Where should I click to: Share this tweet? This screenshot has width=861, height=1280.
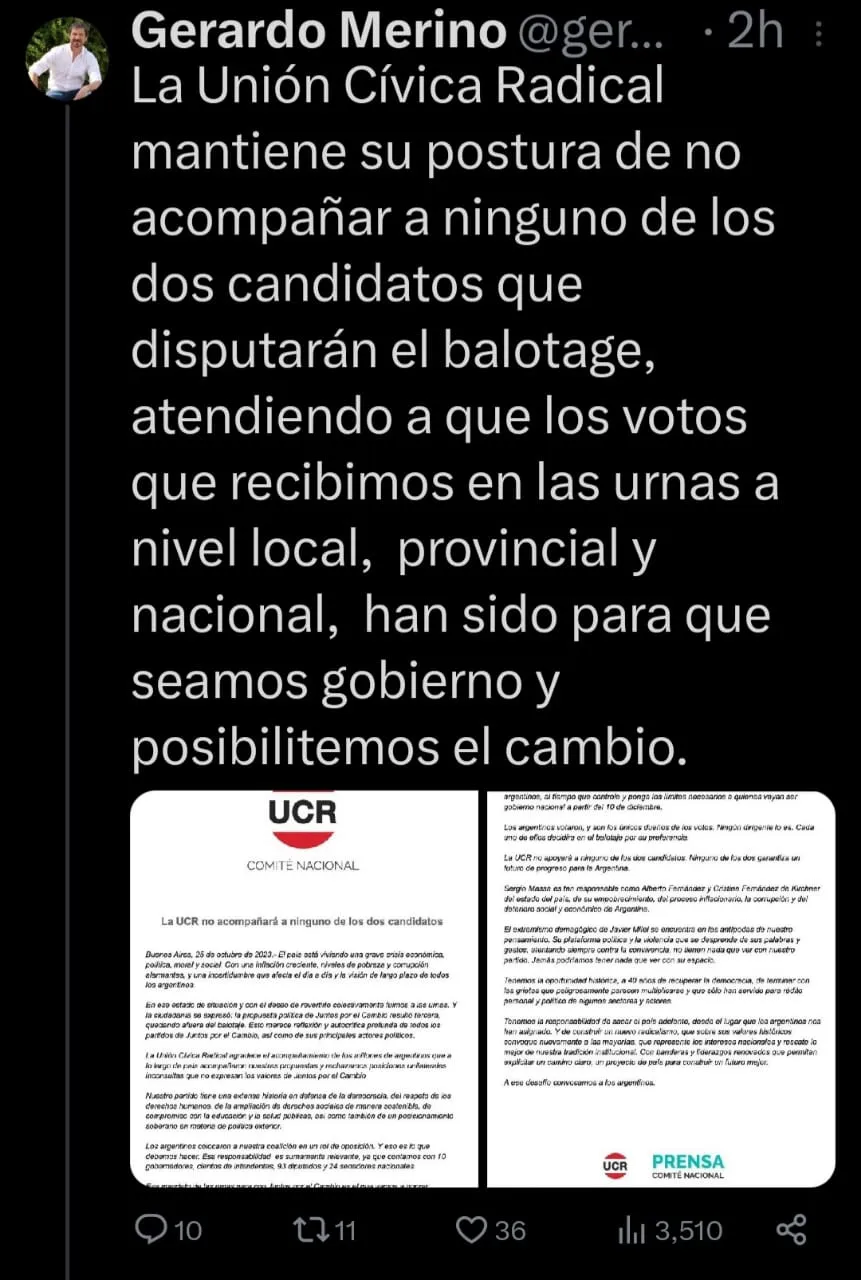[791, 1228]
